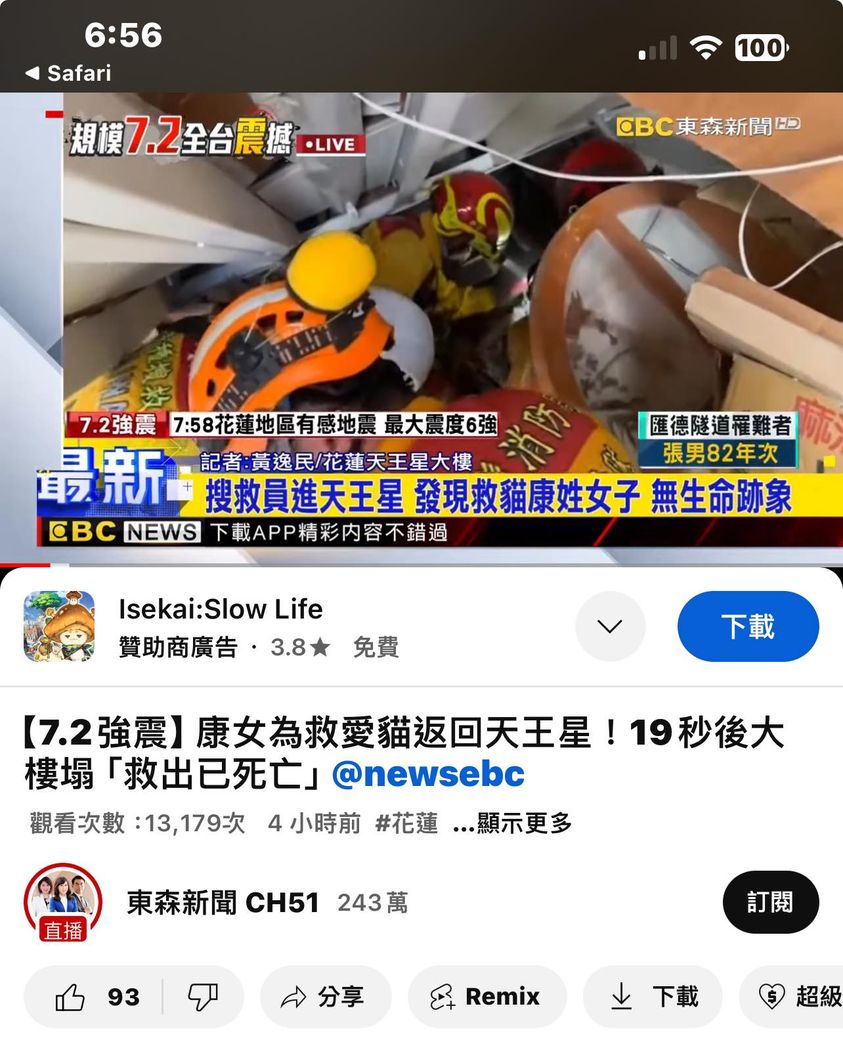Viewport: 843px width, 1046px height.
Task: Open the @newsebc channel link in title
Action: (427, 774)
